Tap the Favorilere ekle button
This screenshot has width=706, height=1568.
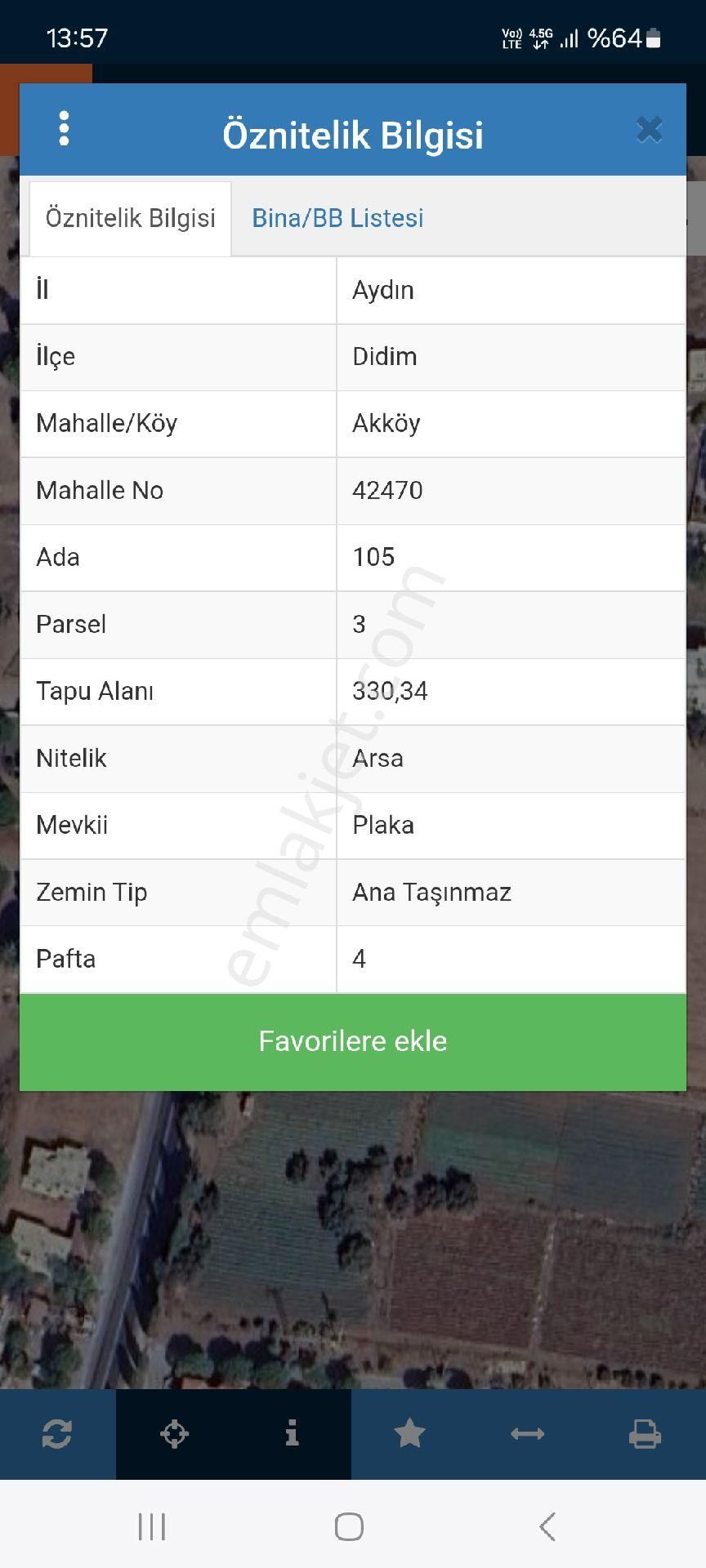click(353, 1041)
